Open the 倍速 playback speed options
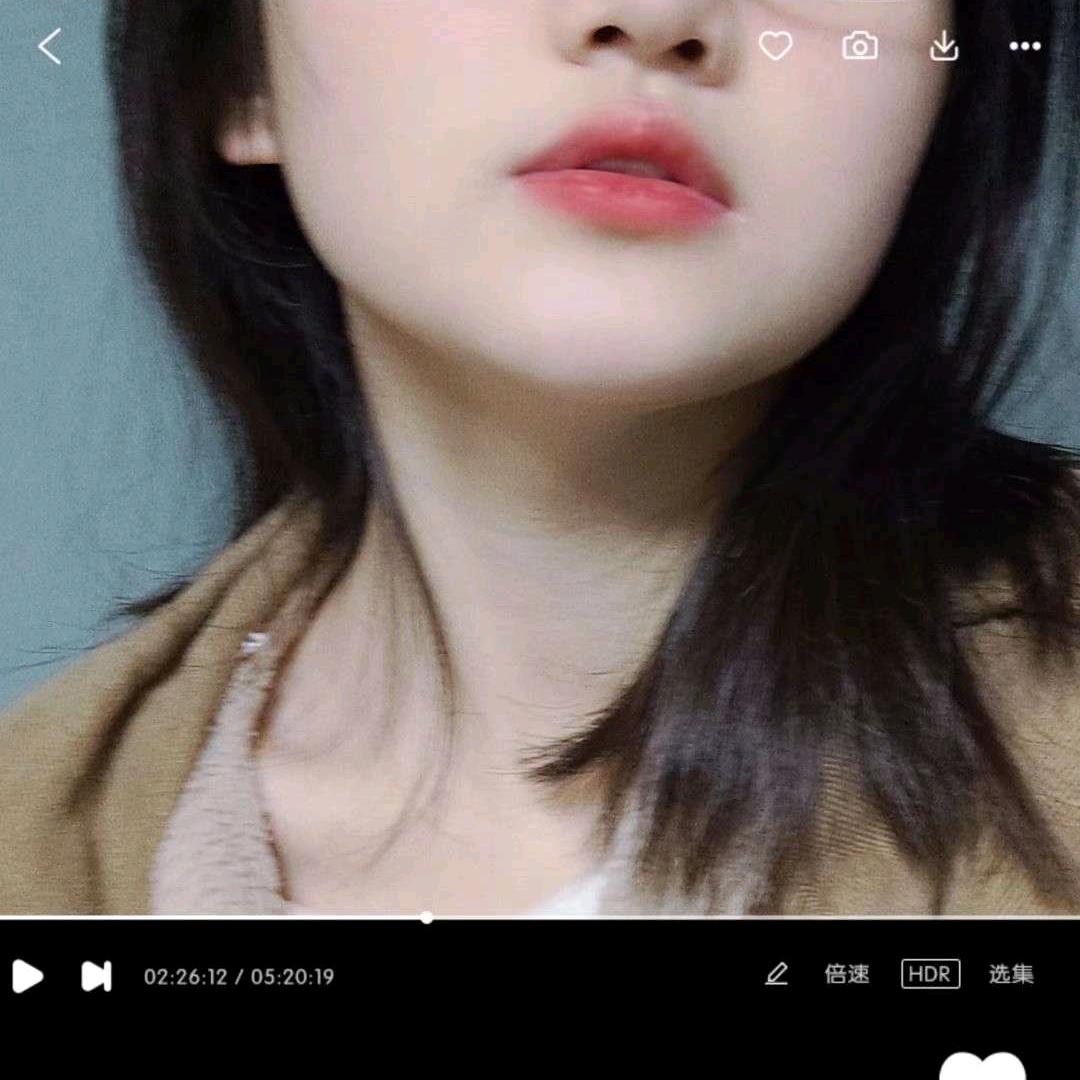Image resolution: width=1080 pixels, height=1080 pixels. coord(847,974)
